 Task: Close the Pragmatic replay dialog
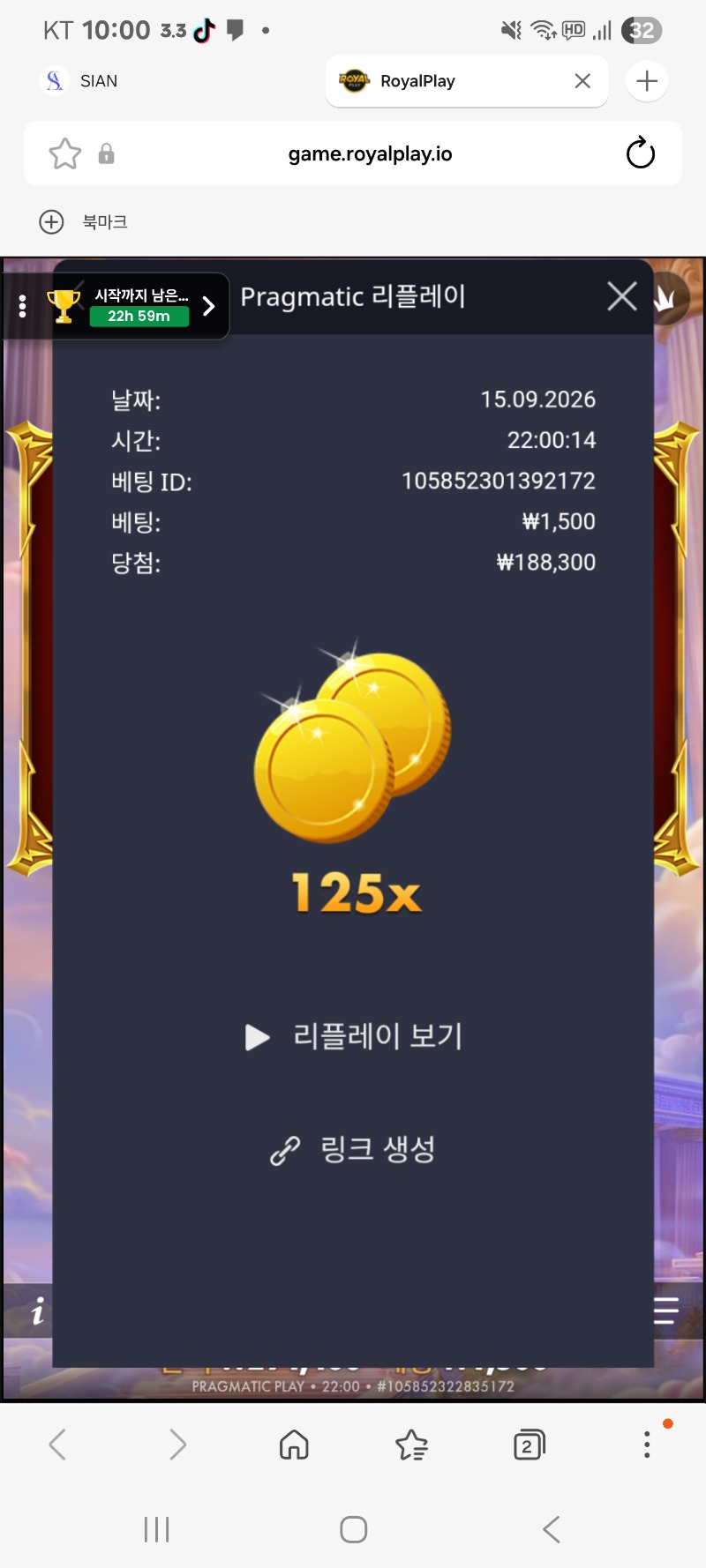coord(622,296)
